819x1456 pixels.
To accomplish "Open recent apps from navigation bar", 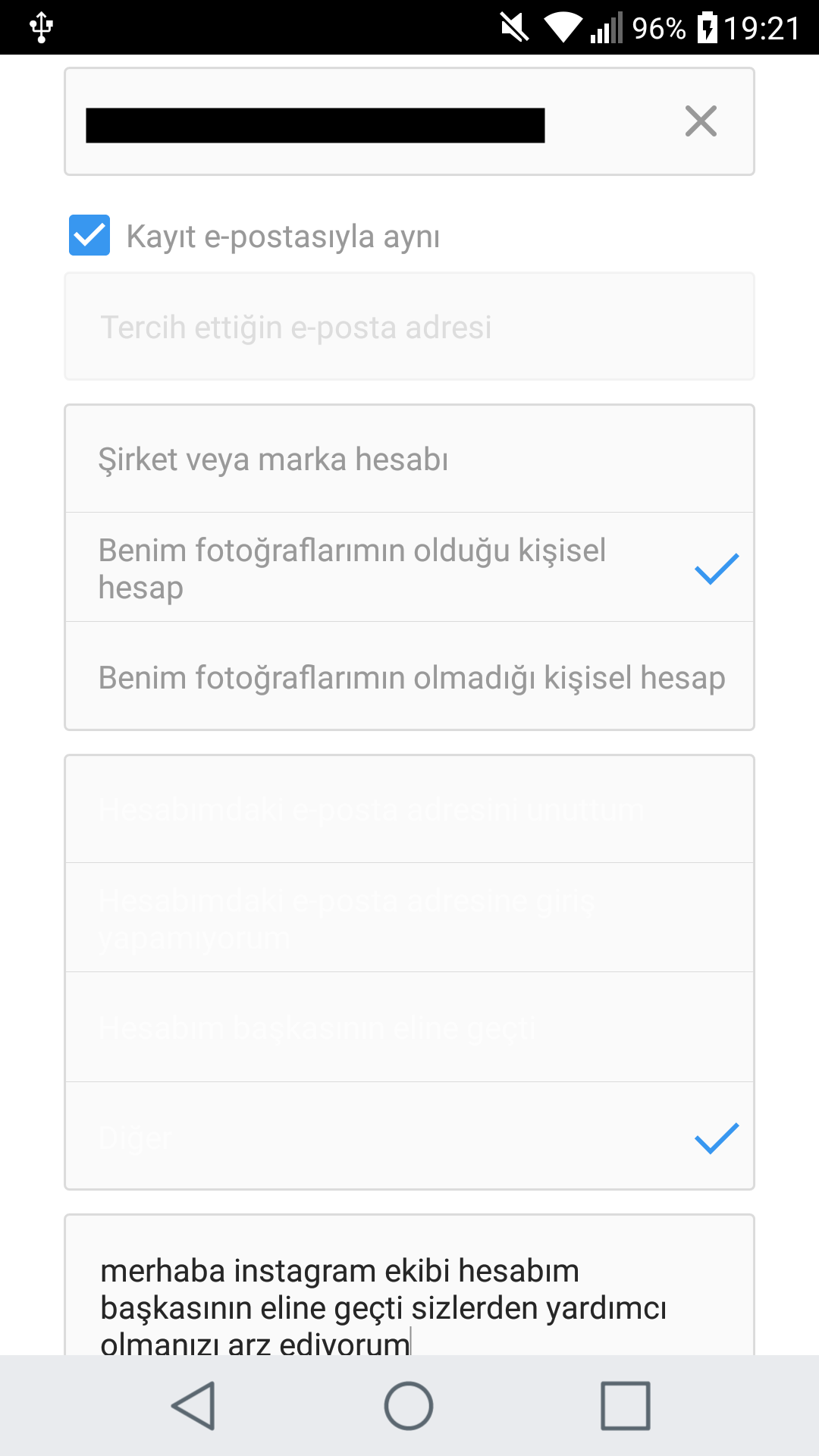I will coord(625,1405).
